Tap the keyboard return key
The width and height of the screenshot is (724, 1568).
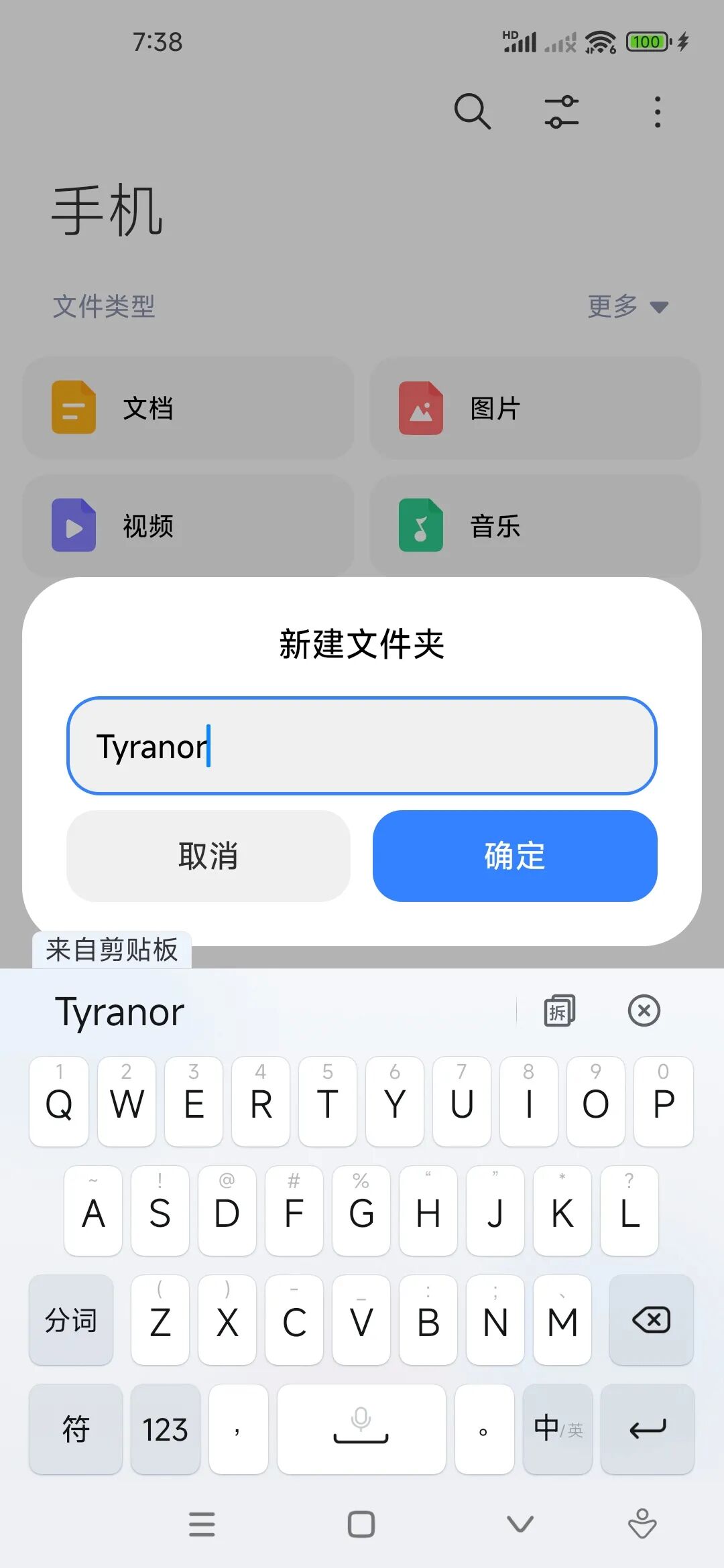[x=647, y=1429]
